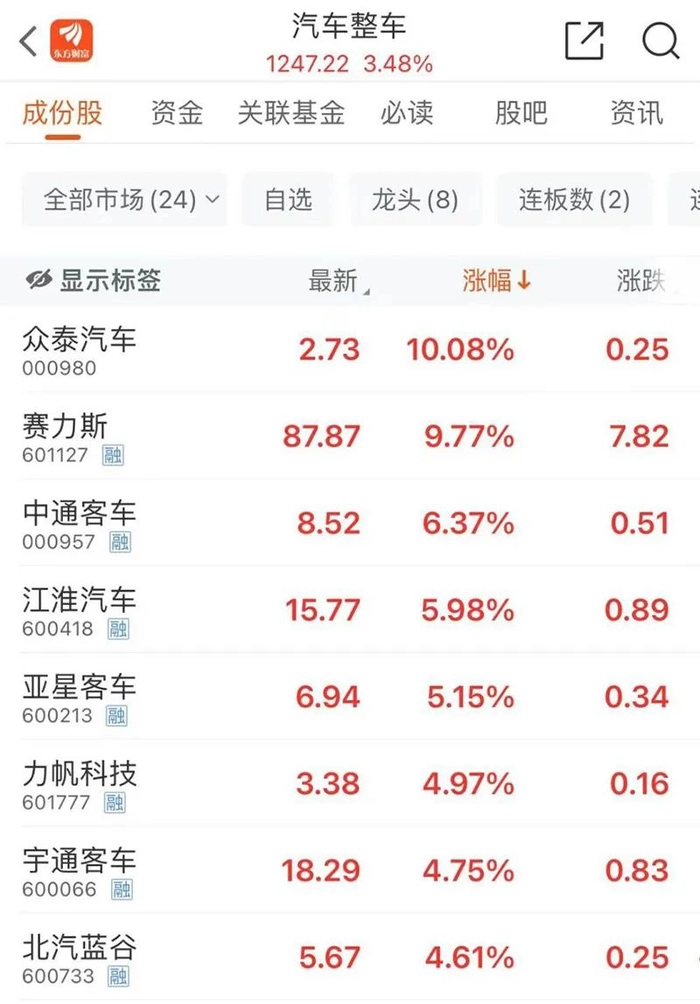Open 宇通客车 stock row
Viewport: 700px width, 1004px height.
click(80, 870)
